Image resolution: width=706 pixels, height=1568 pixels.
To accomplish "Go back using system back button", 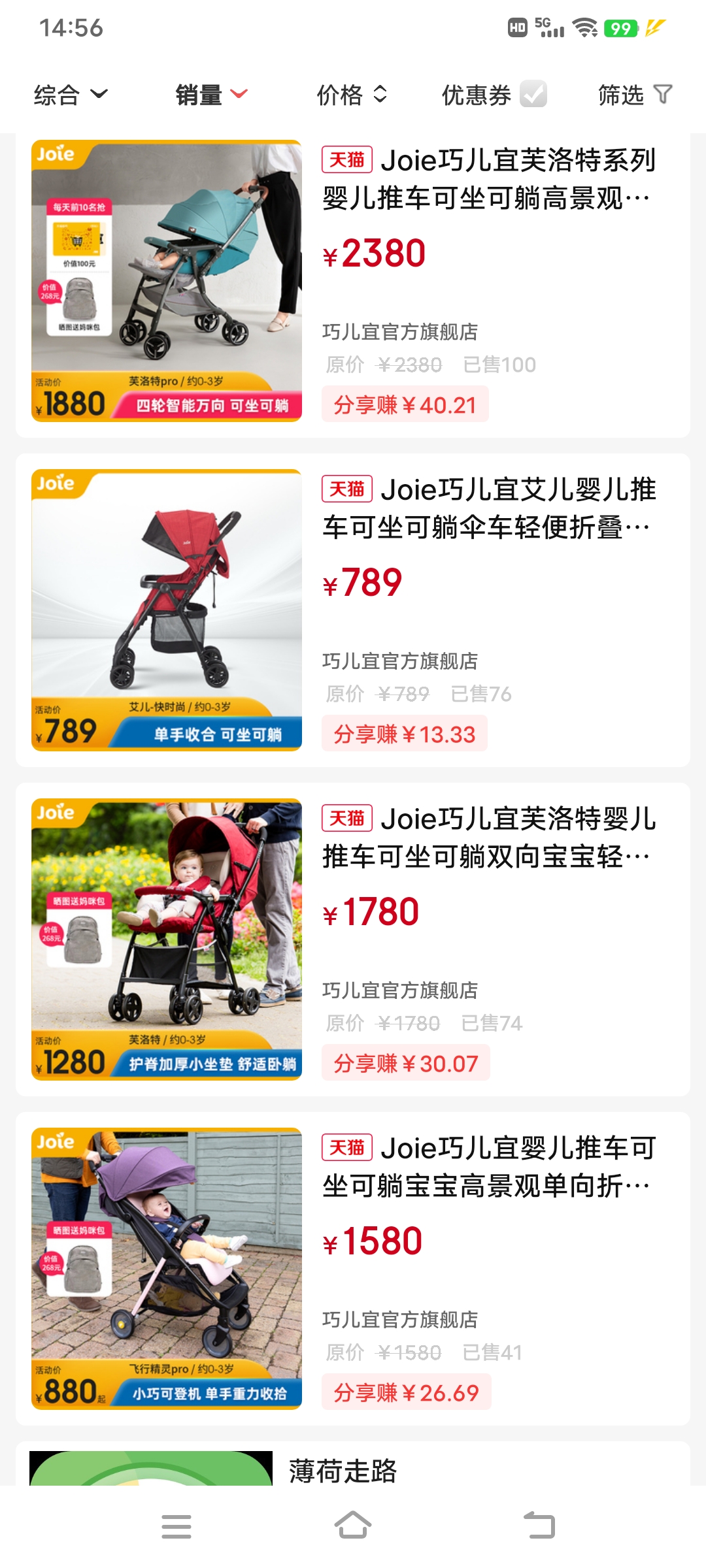I will pyautogui.click(x=539, y=1526).
